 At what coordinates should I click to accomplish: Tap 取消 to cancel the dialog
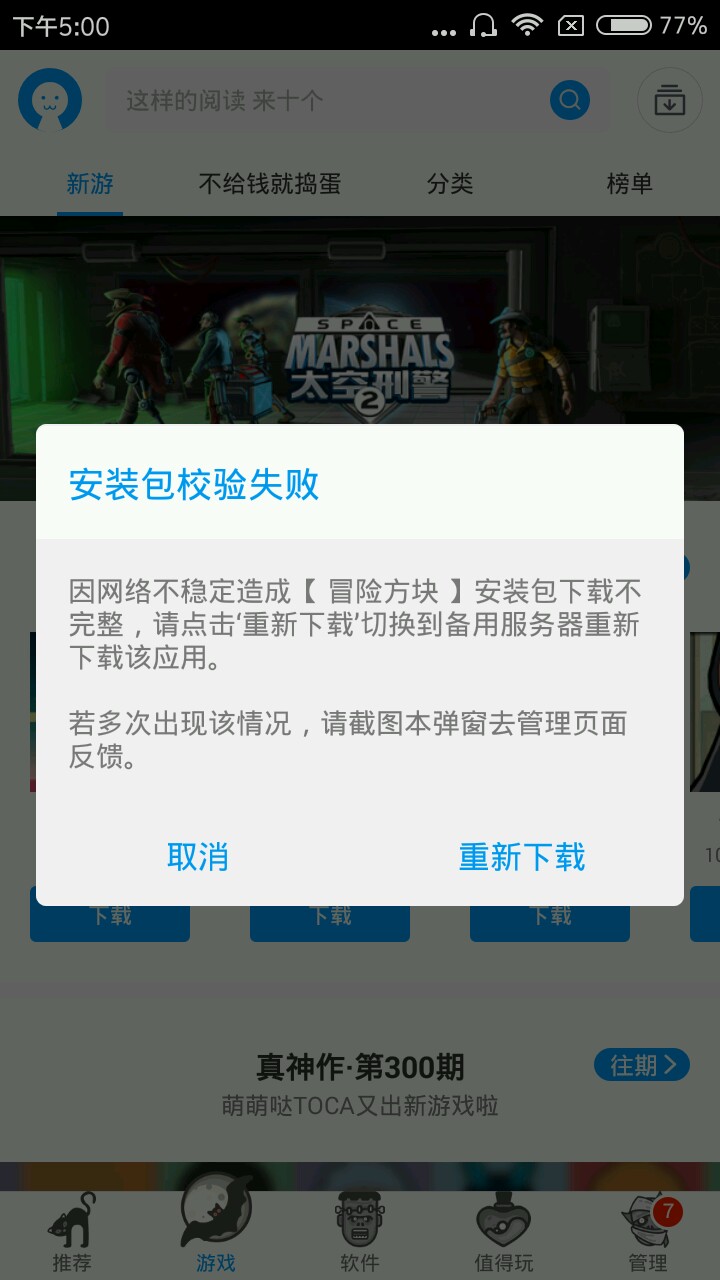(198, 857)
